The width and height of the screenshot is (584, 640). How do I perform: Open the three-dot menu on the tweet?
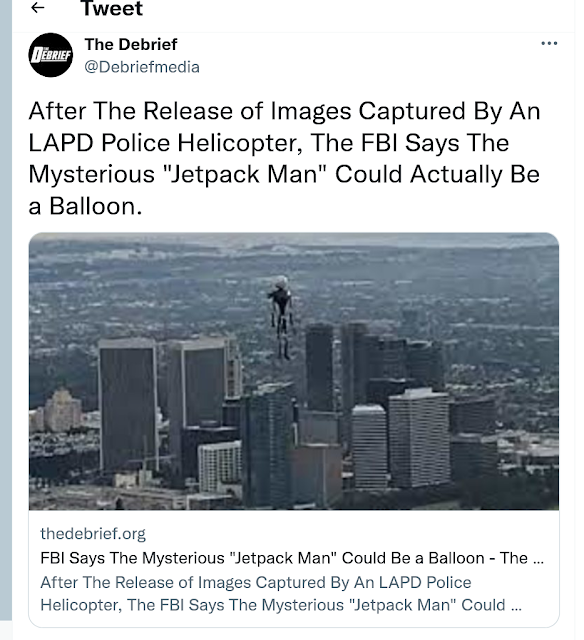549,43
